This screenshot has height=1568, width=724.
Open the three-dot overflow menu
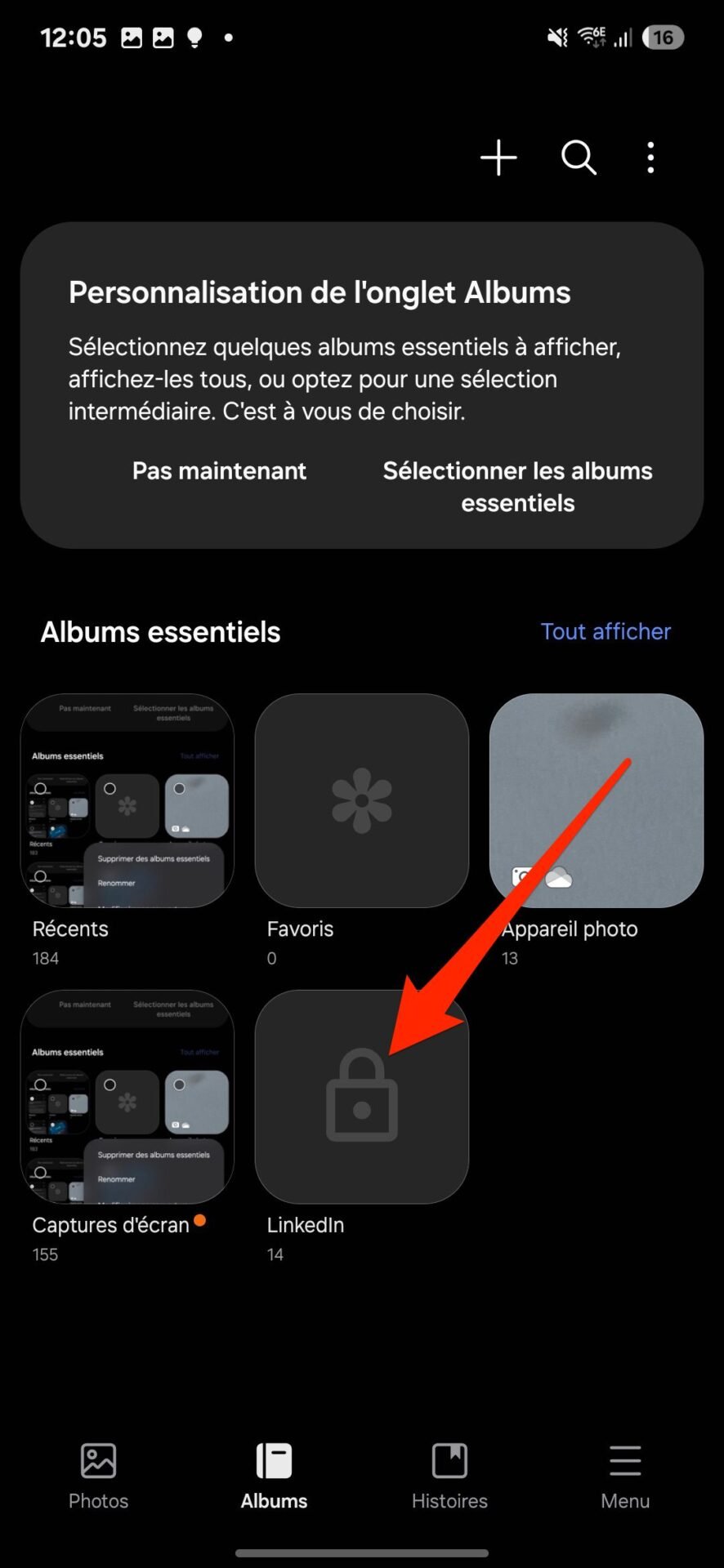pos(650,158)
